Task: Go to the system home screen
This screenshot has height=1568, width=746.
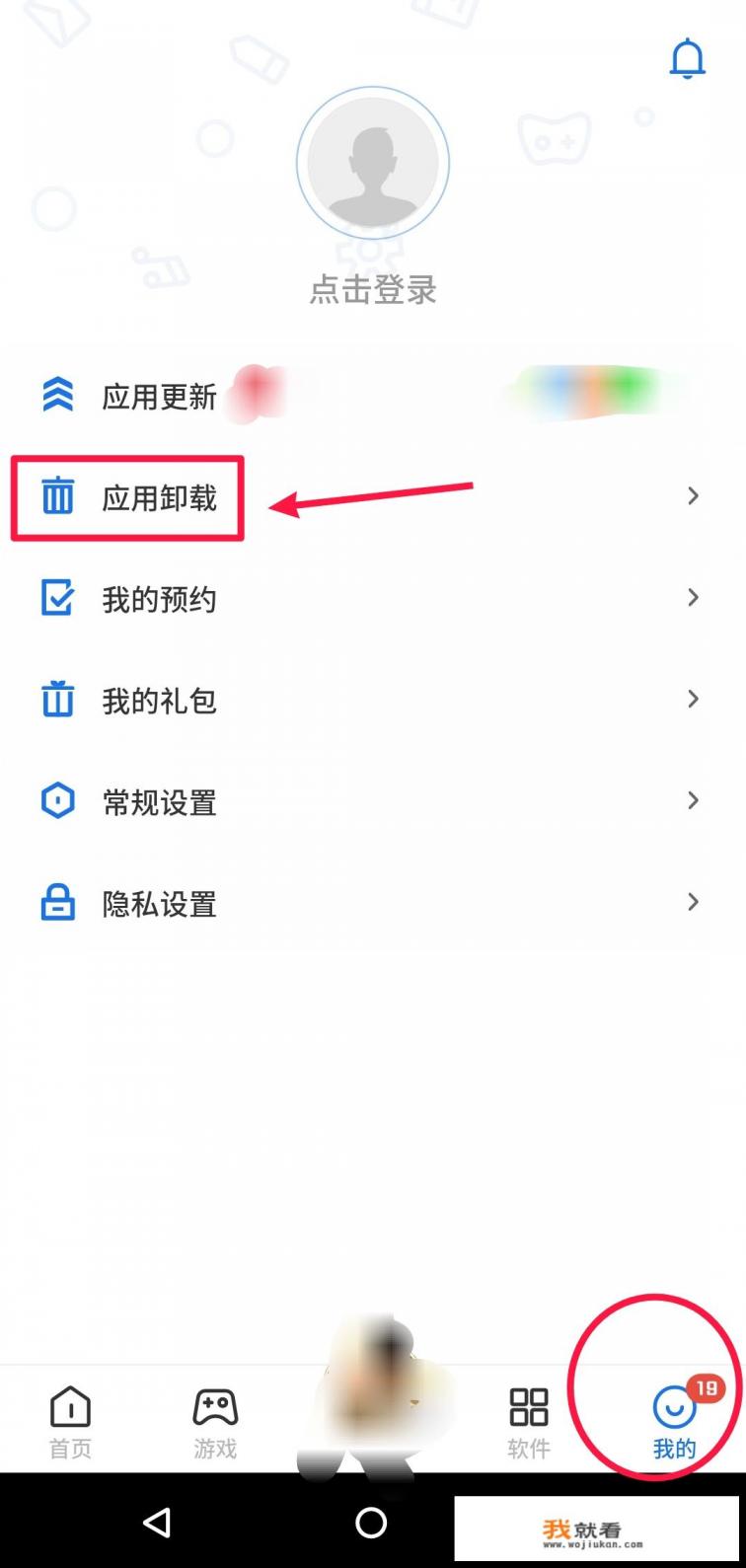Action: point(371,1523)
